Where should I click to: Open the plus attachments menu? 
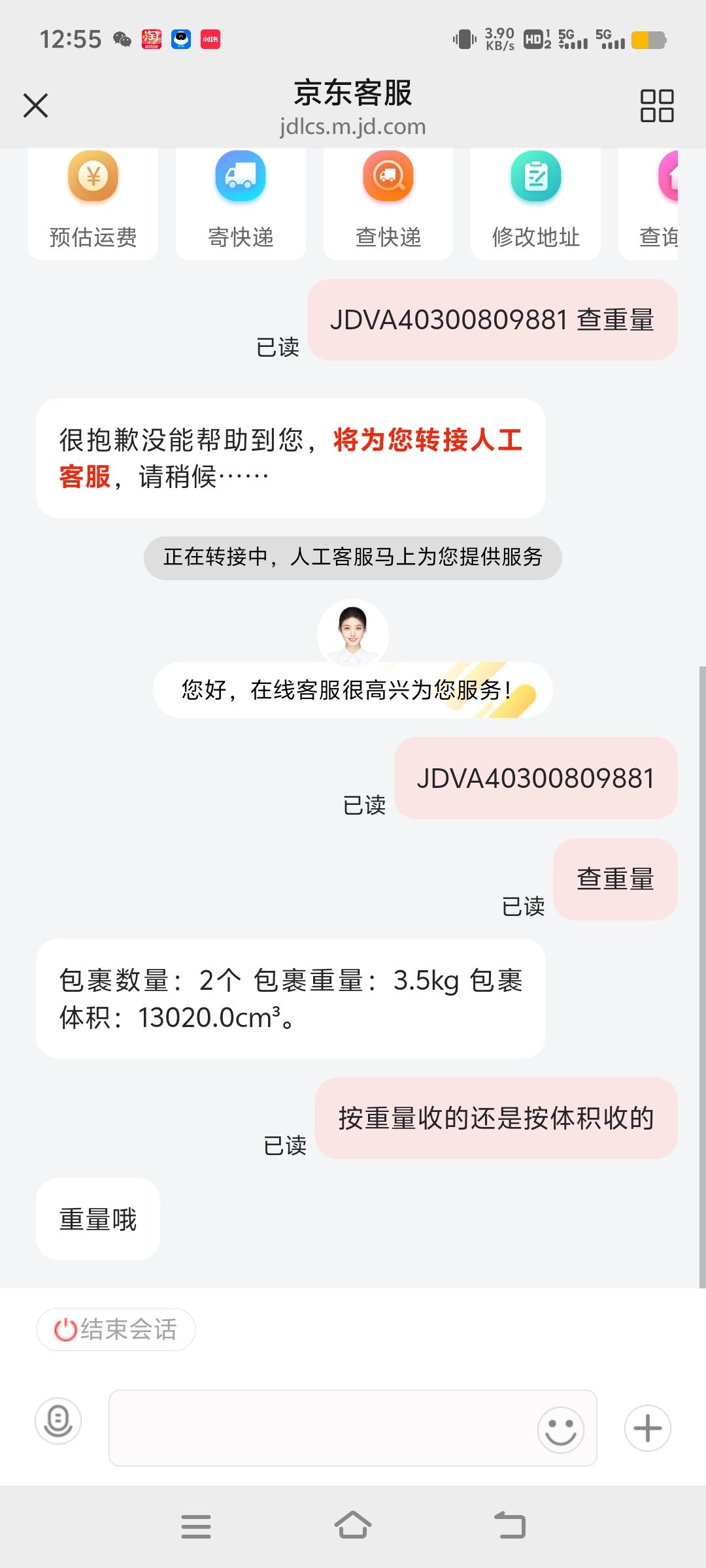pyautogui.click(x=647, y=1428)
